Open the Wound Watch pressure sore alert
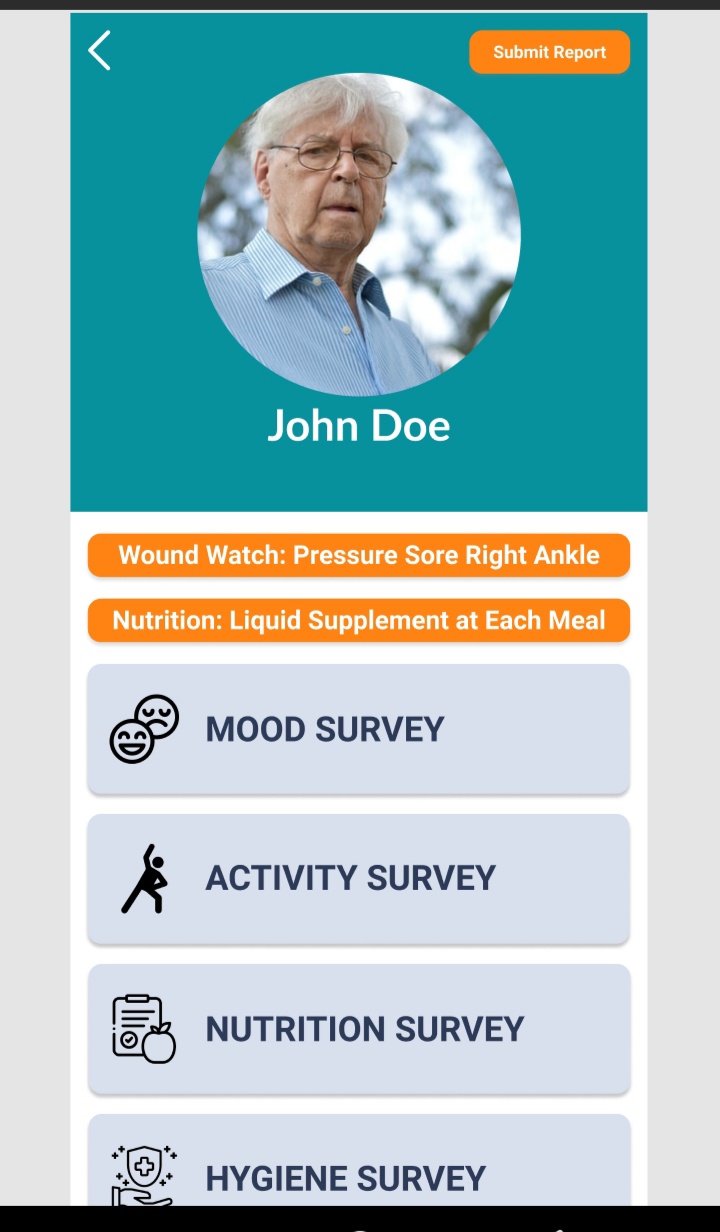Screen dimensions: 720x1232 coord(359,556)
